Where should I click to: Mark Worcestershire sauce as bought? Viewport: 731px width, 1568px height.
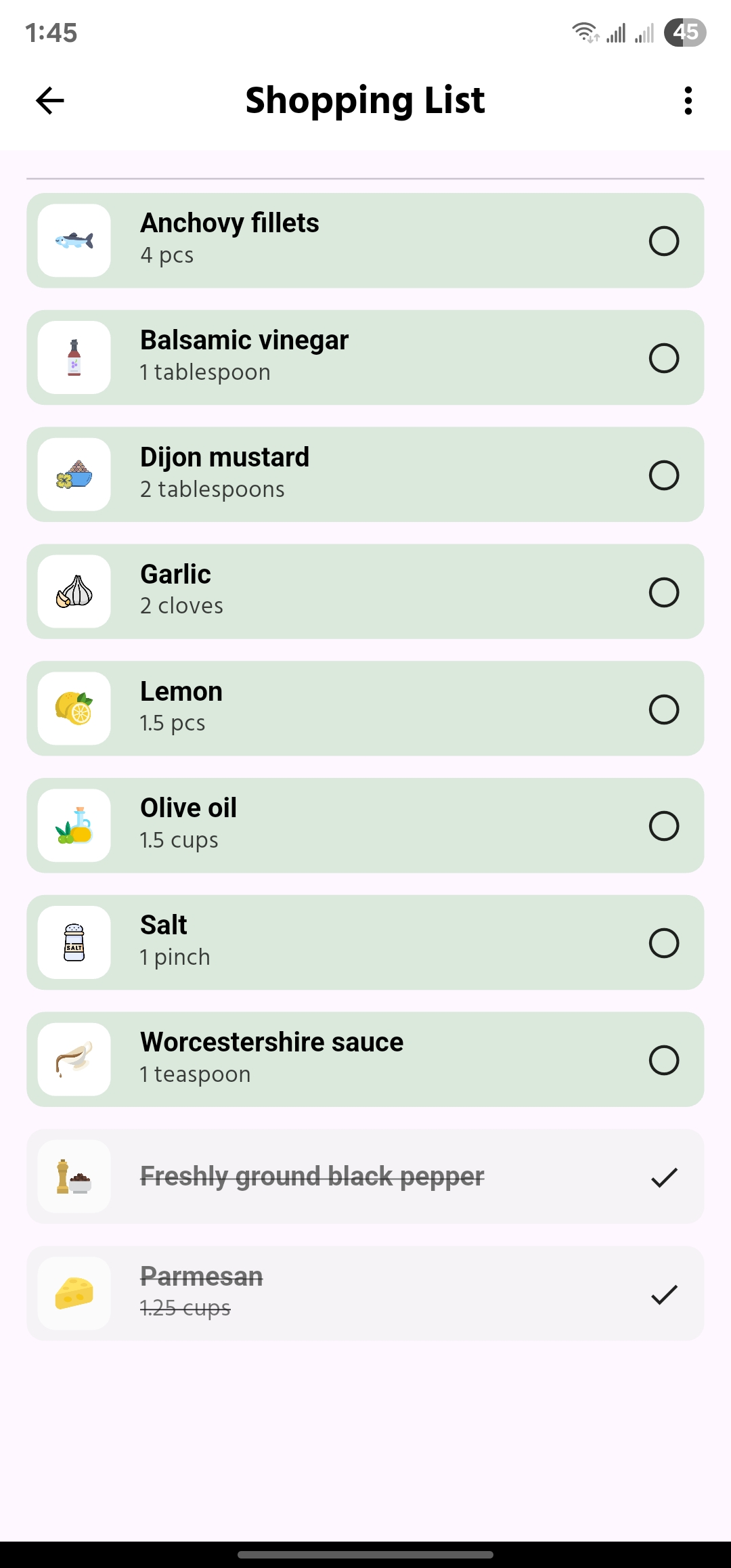[x=663, y=1060]
